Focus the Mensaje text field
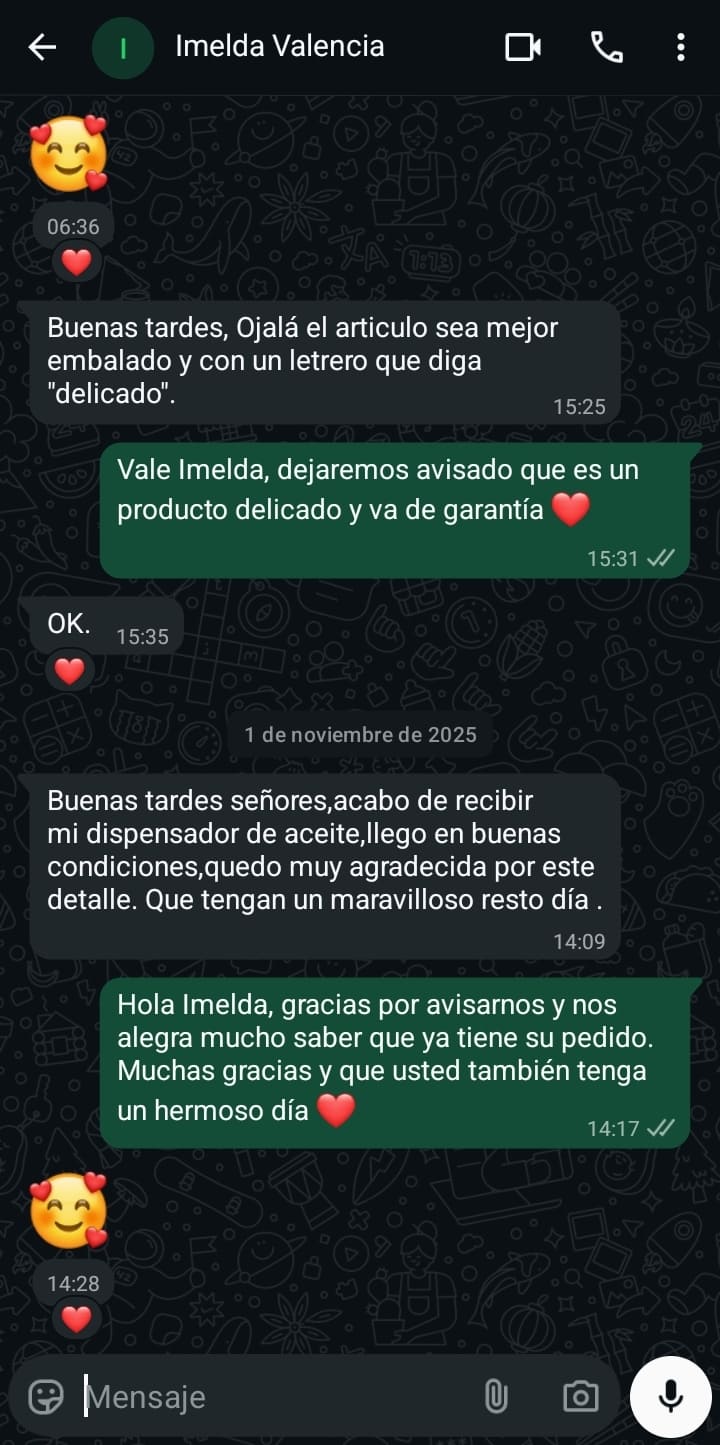720x1445 pixels. click(x=270, y=1396)
